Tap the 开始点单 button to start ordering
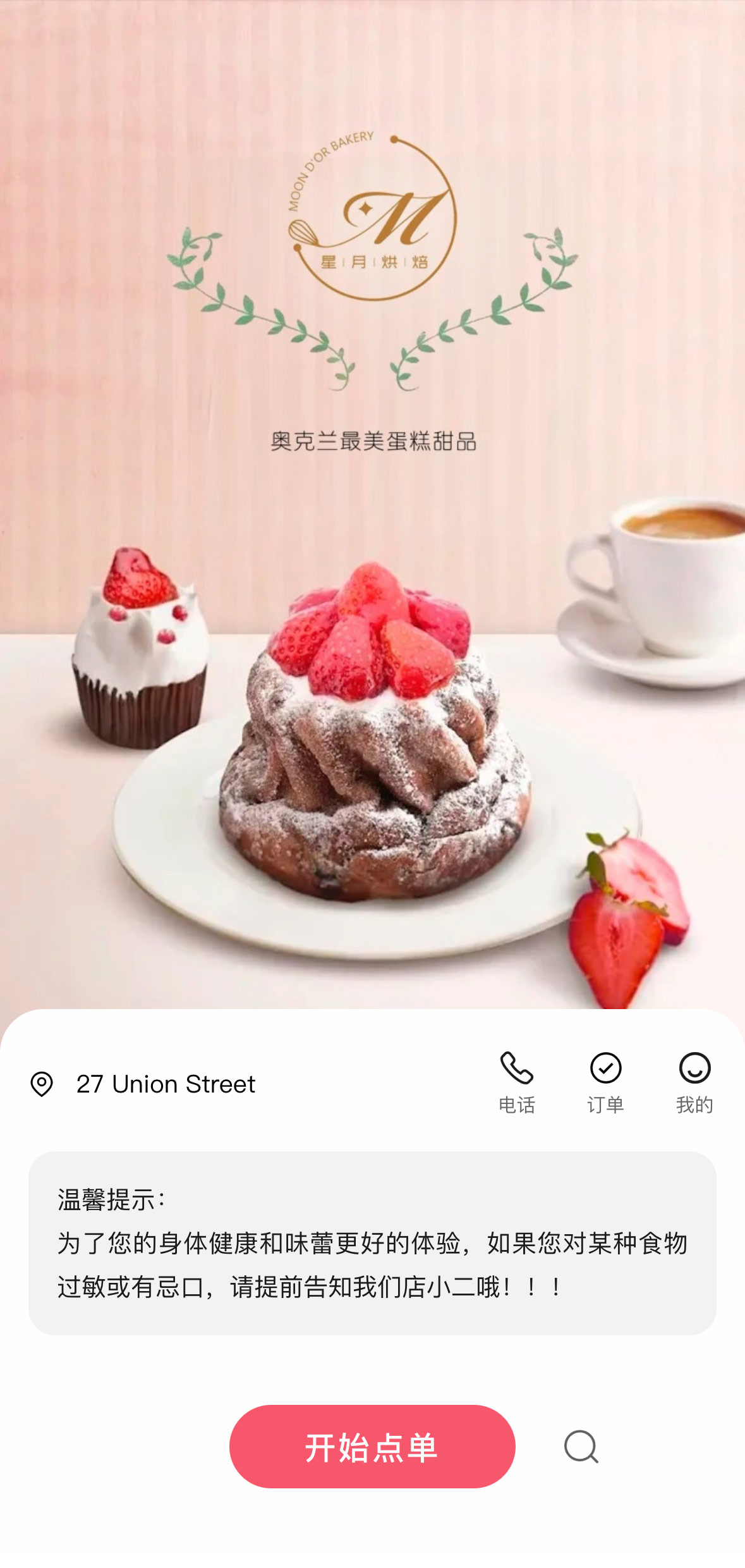Viewport: 745px width, 1568px height. tap(372, 1446)
